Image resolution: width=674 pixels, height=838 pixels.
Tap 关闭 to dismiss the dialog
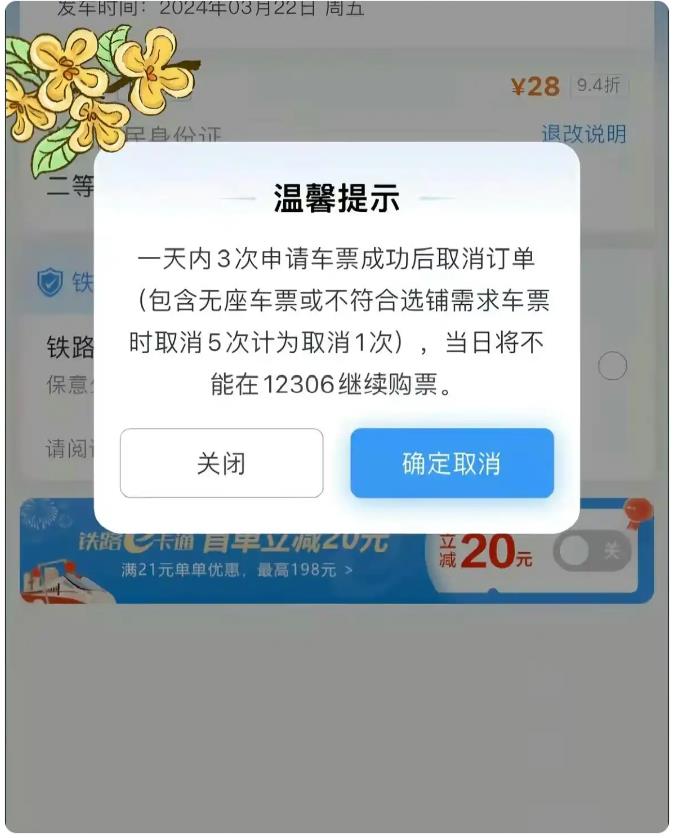coord(221,463)
